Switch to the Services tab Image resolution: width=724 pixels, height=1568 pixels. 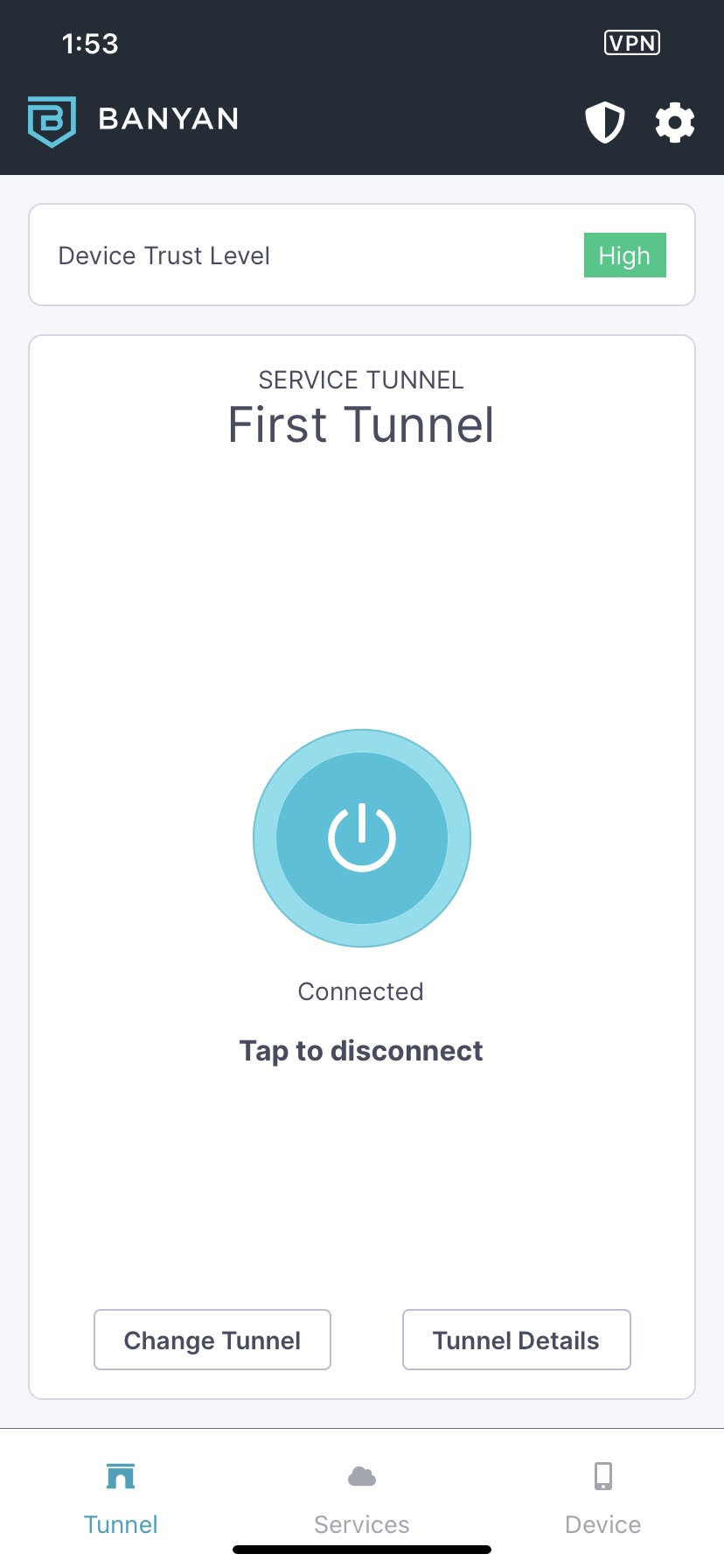[362, 1499]
